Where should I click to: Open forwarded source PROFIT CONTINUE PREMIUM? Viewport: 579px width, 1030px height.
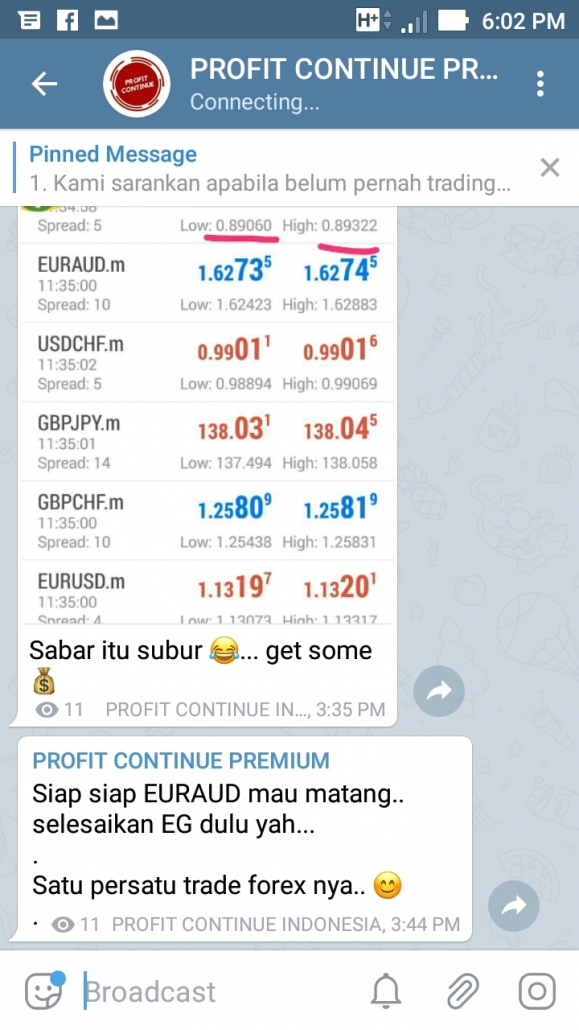coord(181,761)
